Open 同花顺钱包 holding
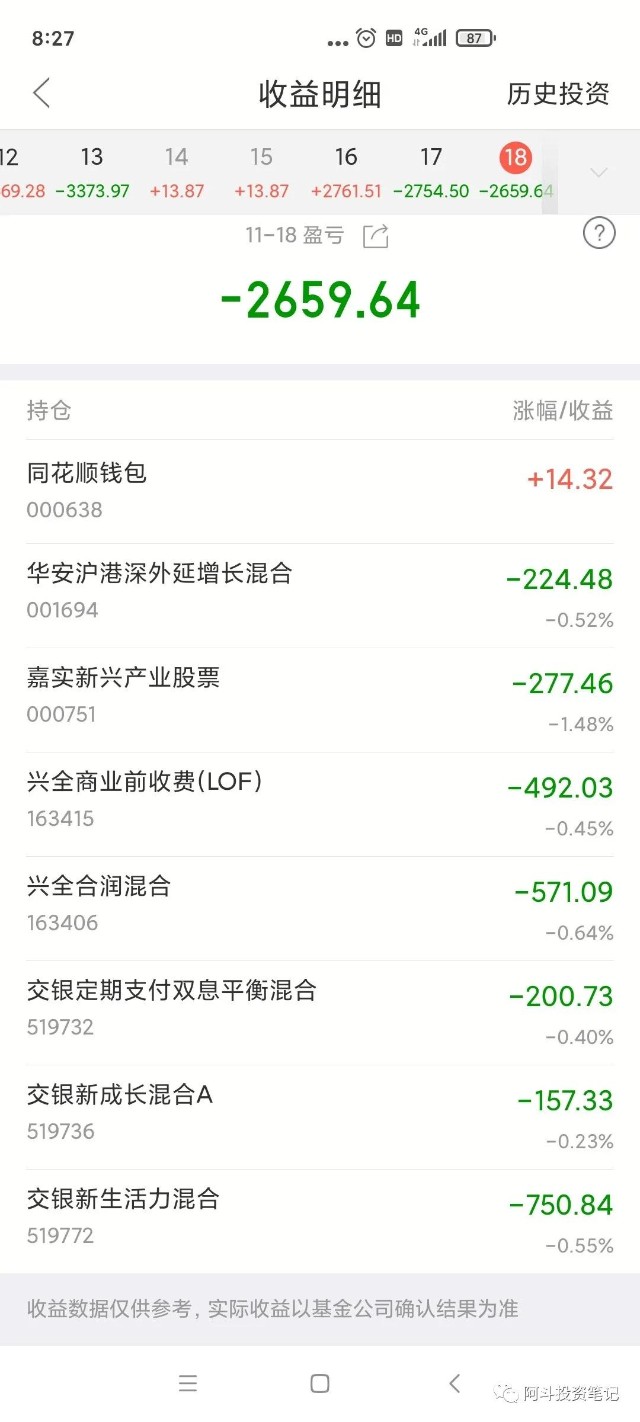This screenshot has height=1422, width=640. (320, 491)
